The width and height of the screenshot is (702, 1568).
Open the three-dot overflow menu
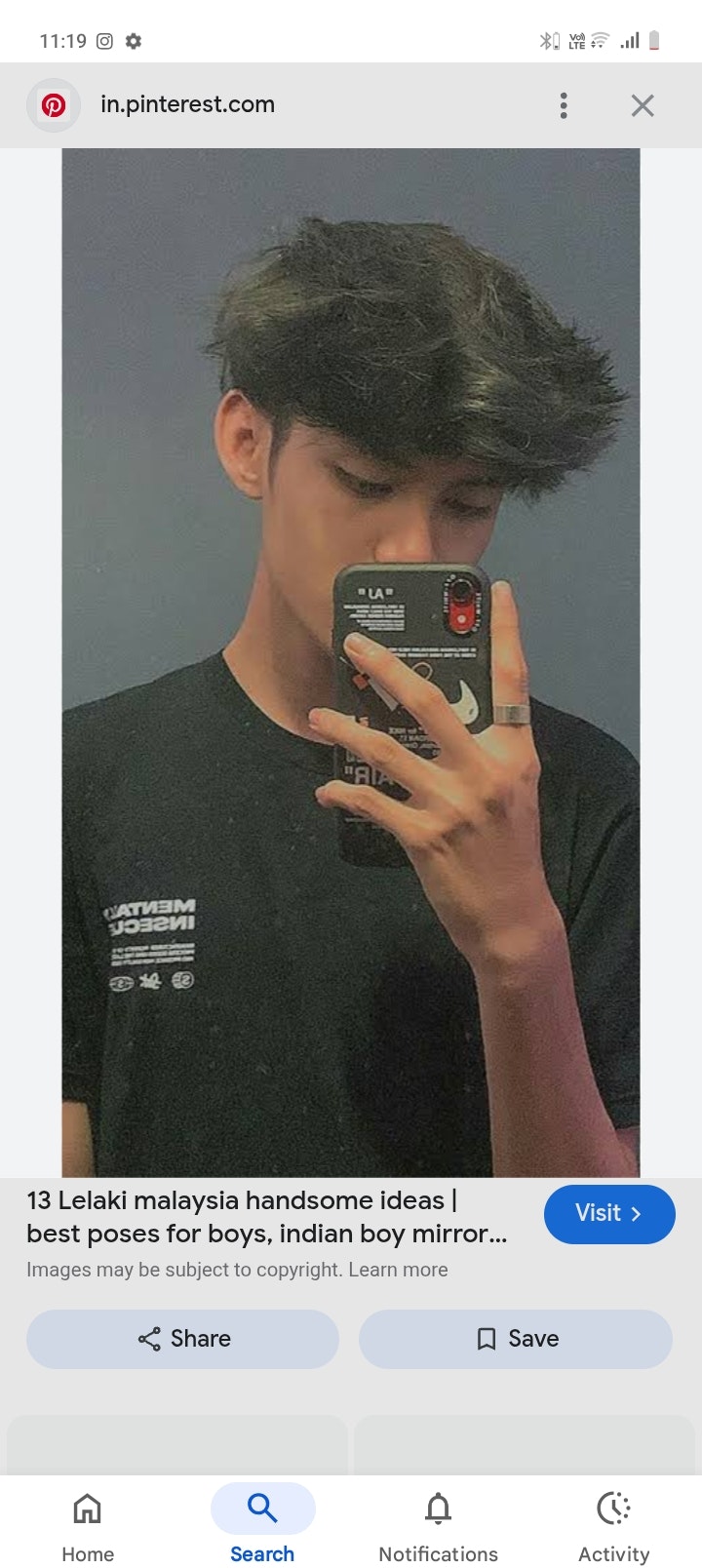(x=564, y=105)
